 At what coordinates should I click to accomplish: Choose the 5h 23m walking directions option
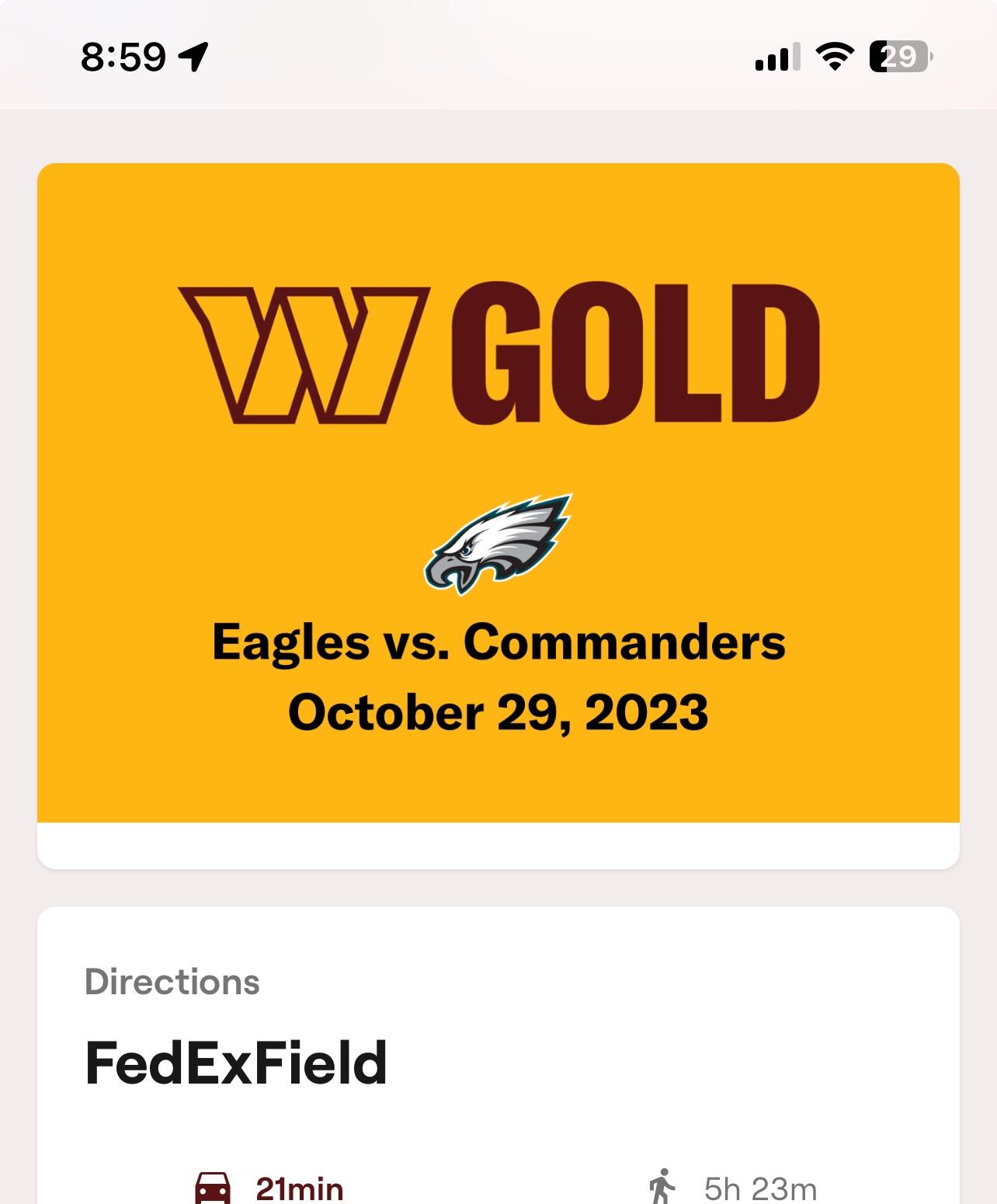tap(732, 1188)
